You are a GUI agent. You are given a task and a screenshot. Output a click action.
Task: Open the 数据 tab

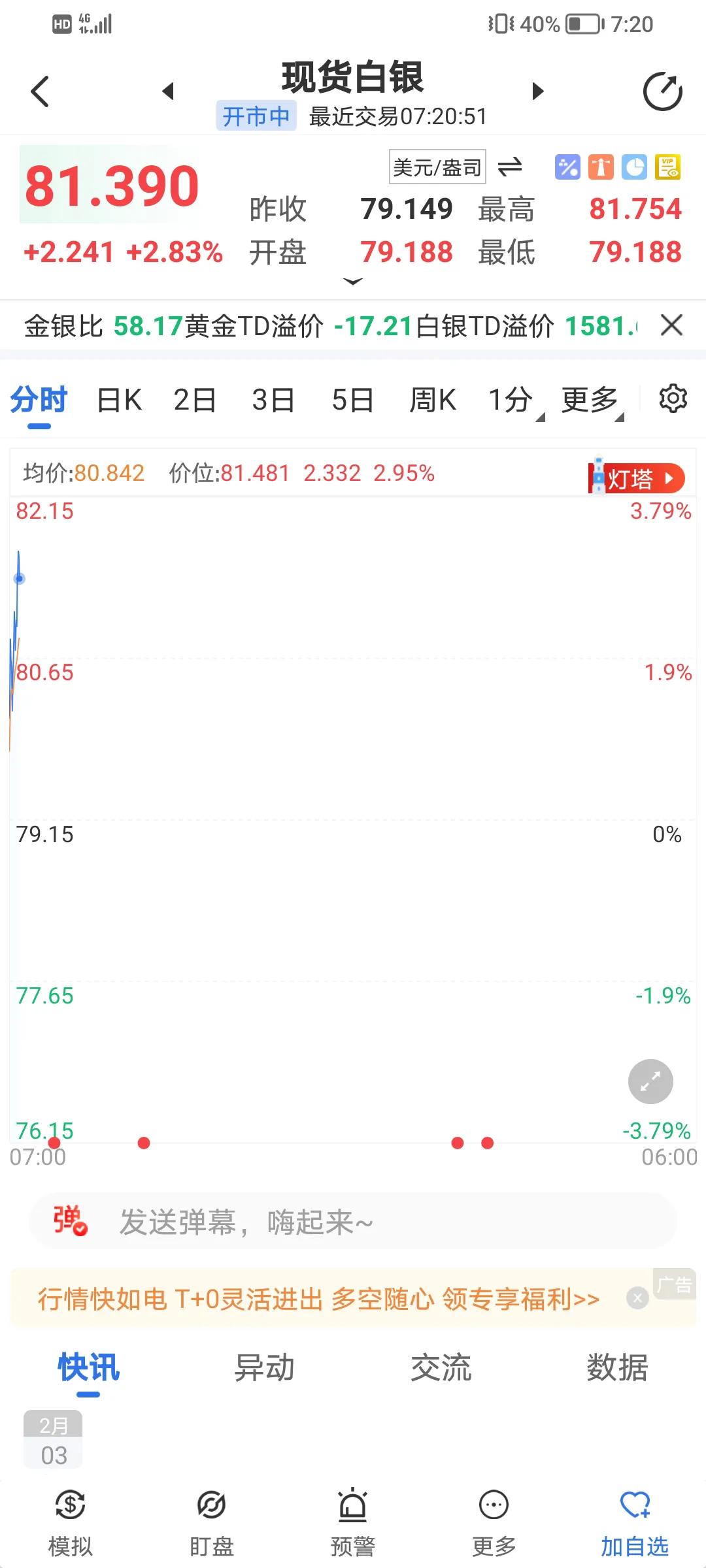coord(617,1368)
